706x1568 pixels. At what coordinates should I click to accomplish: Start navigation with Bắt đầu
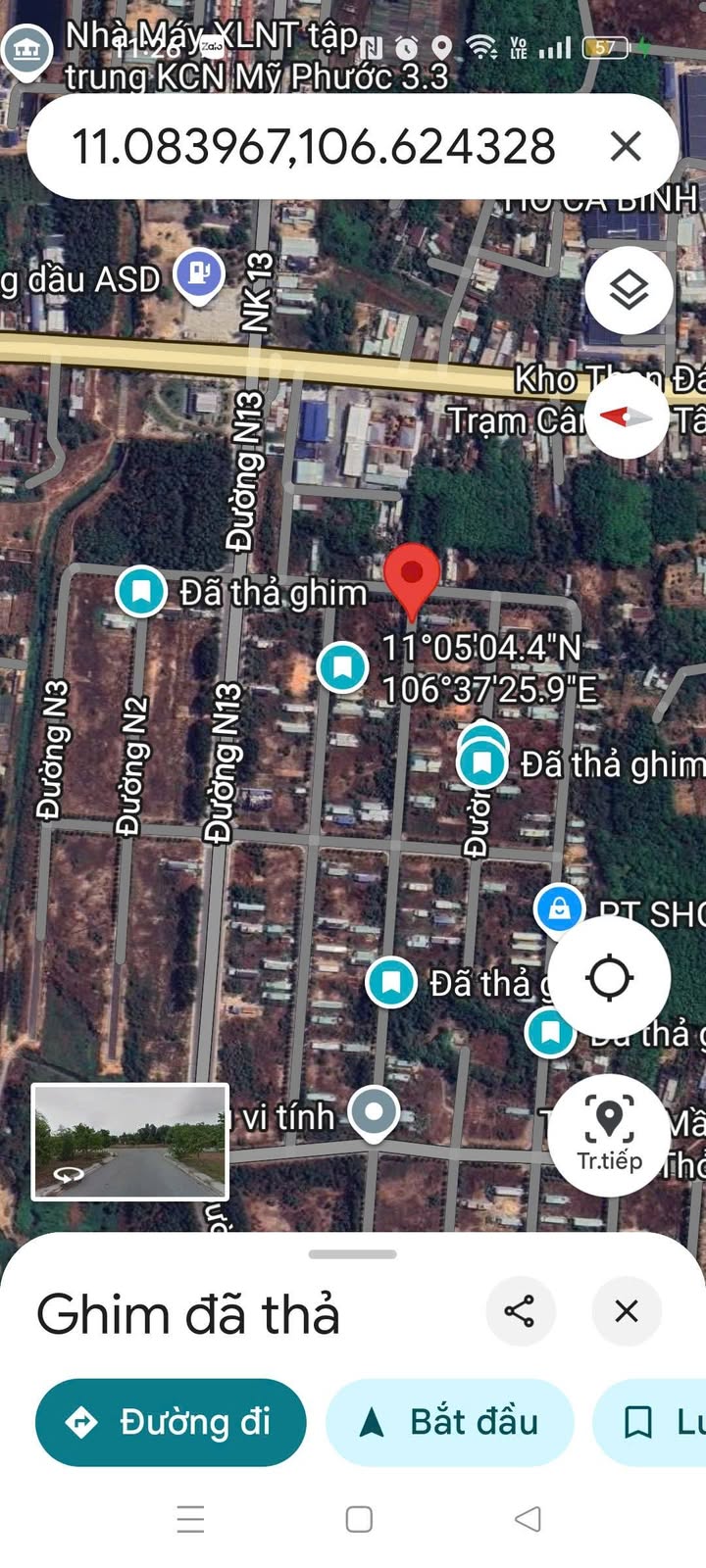(450, 1422)
